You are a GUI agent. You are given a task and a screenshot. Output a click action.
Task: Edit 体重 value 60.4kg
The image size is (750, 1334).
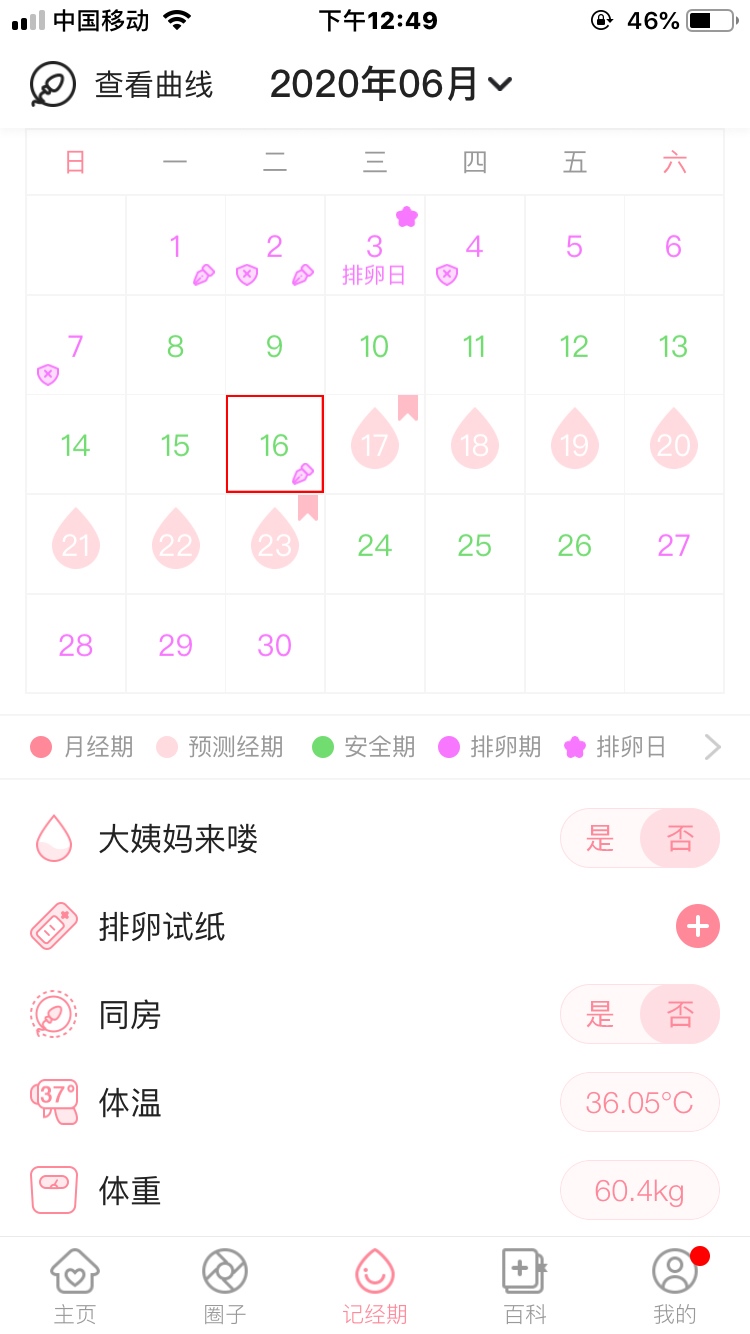coord(639,1190)
